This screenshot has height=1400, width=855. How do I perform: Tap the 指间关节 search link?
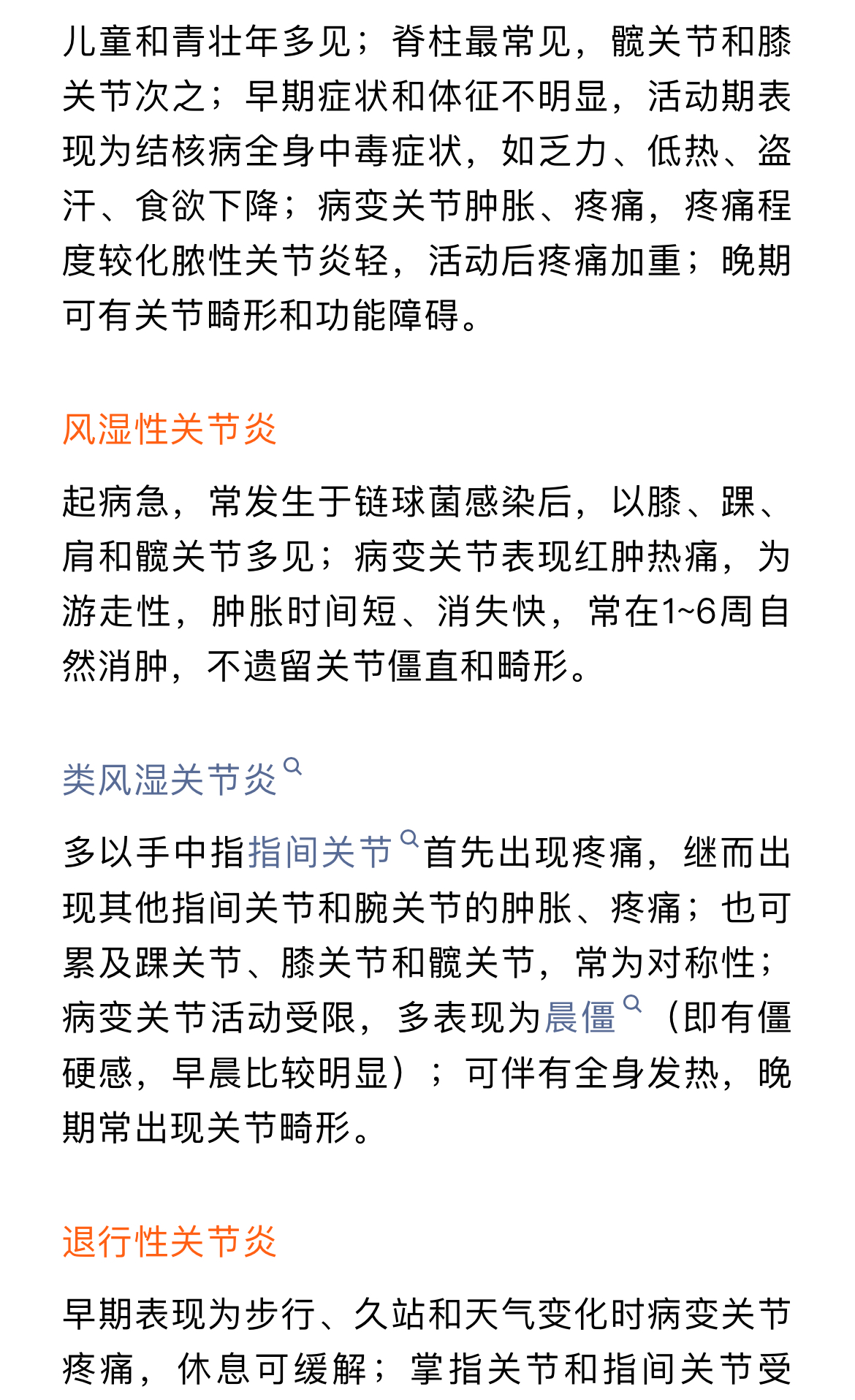point(320,852)
